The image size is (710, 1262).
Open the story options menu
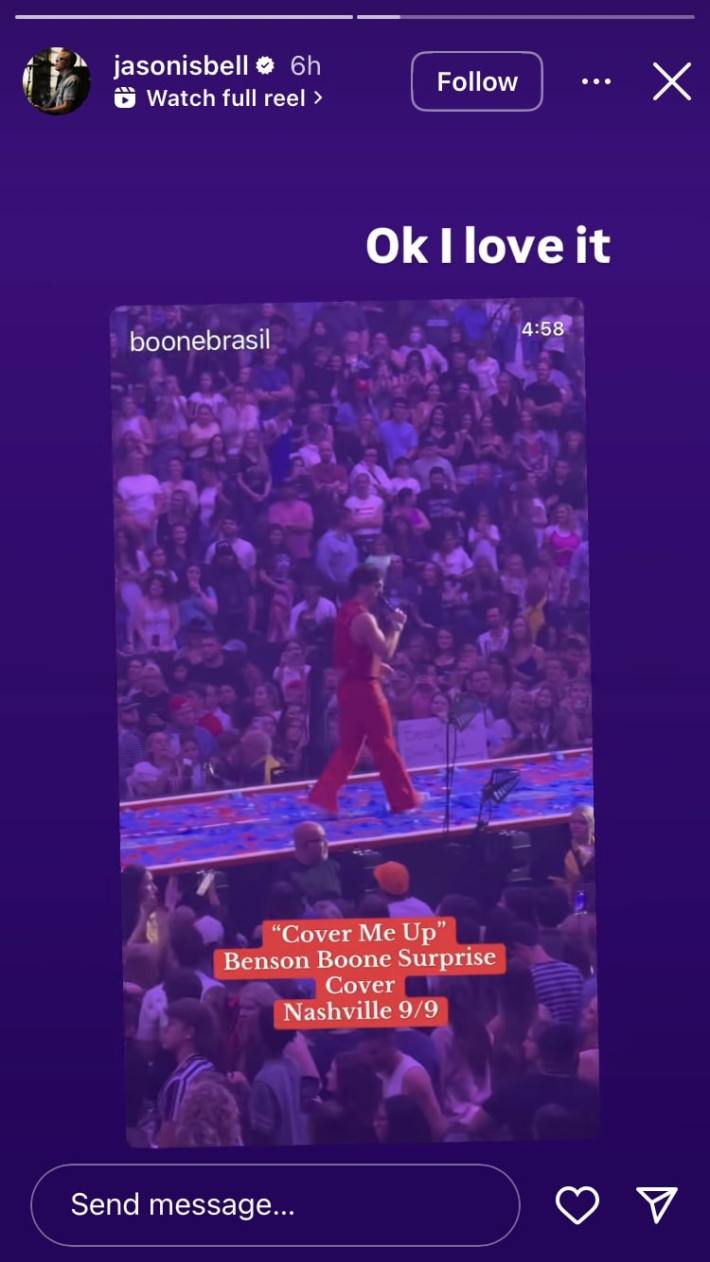pos(596,81)
